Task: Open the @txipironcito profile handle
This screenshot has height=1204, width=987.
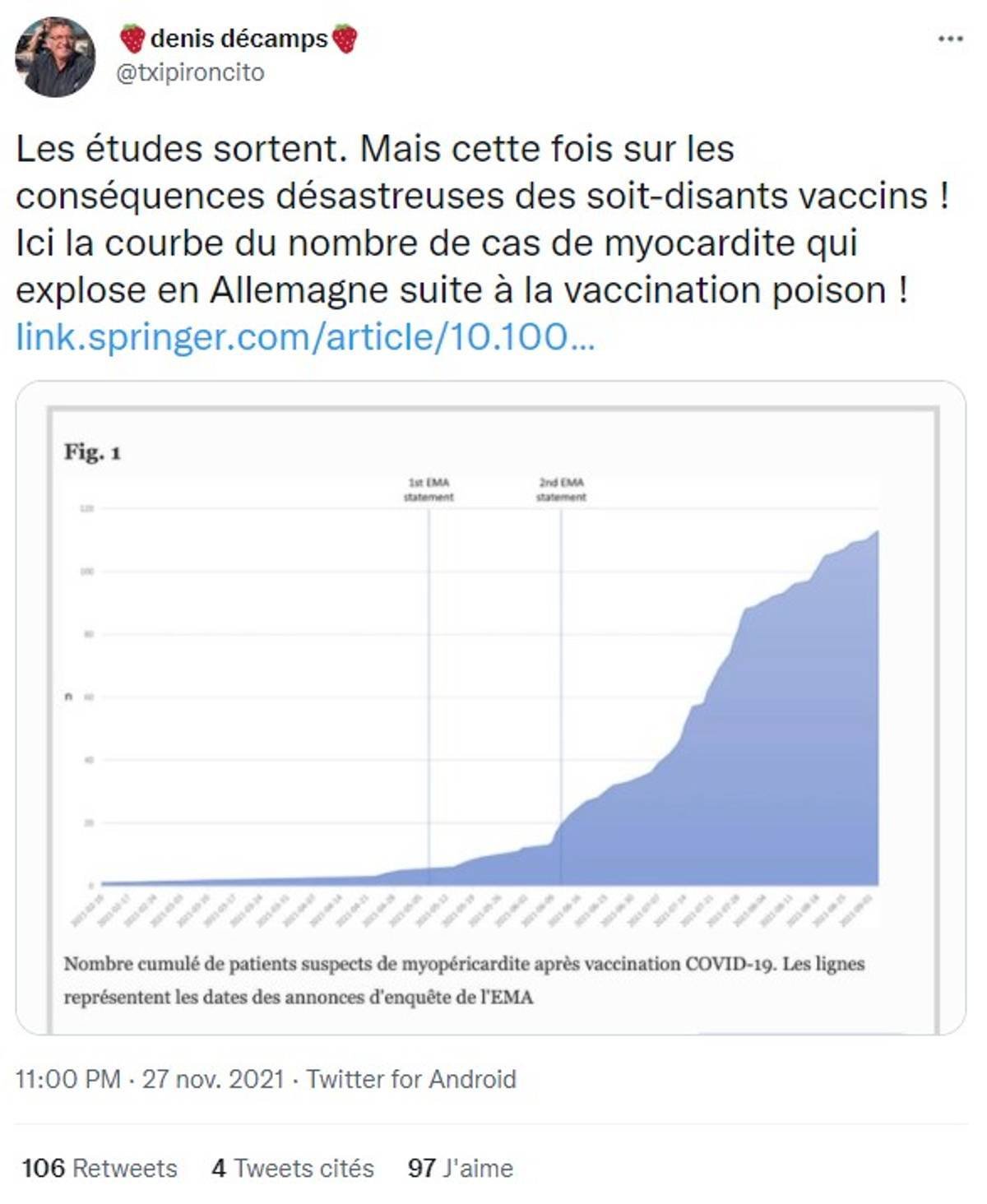Action: coord(190,73)
